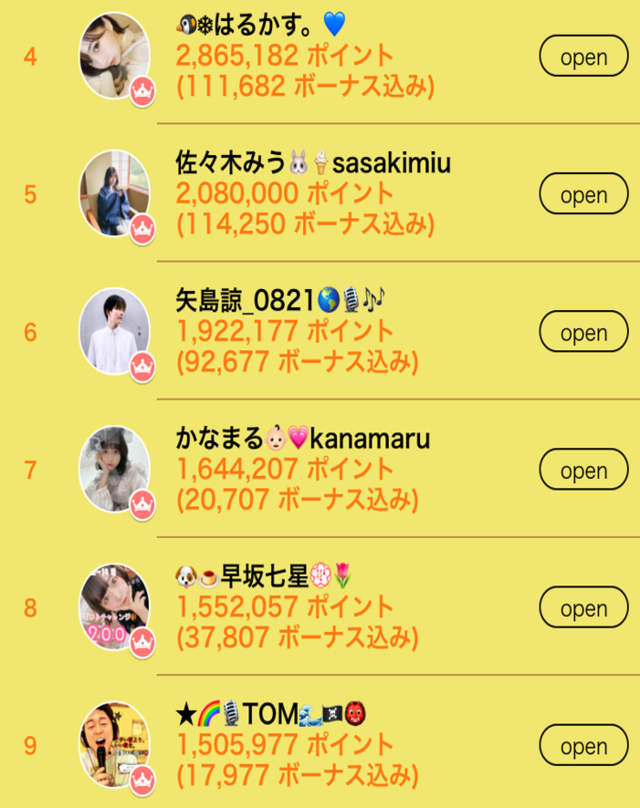Tap open button for rank 9 TOM
Image resolution: width=640 pixels, height=808 pixels.
click(584, 745)
